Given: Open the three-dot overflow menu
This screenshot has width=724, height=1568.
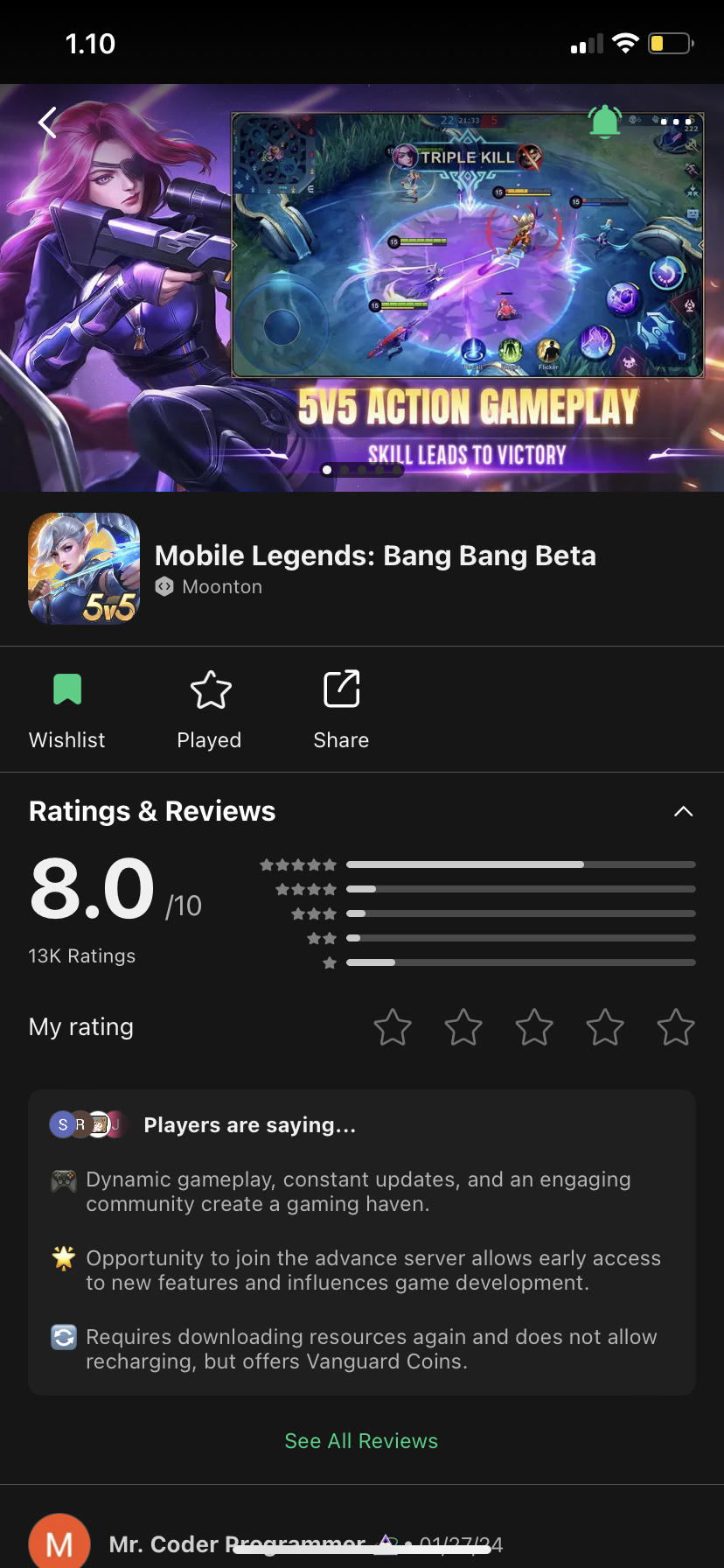Looking at the screenshot, I should (x=676, y=122).
